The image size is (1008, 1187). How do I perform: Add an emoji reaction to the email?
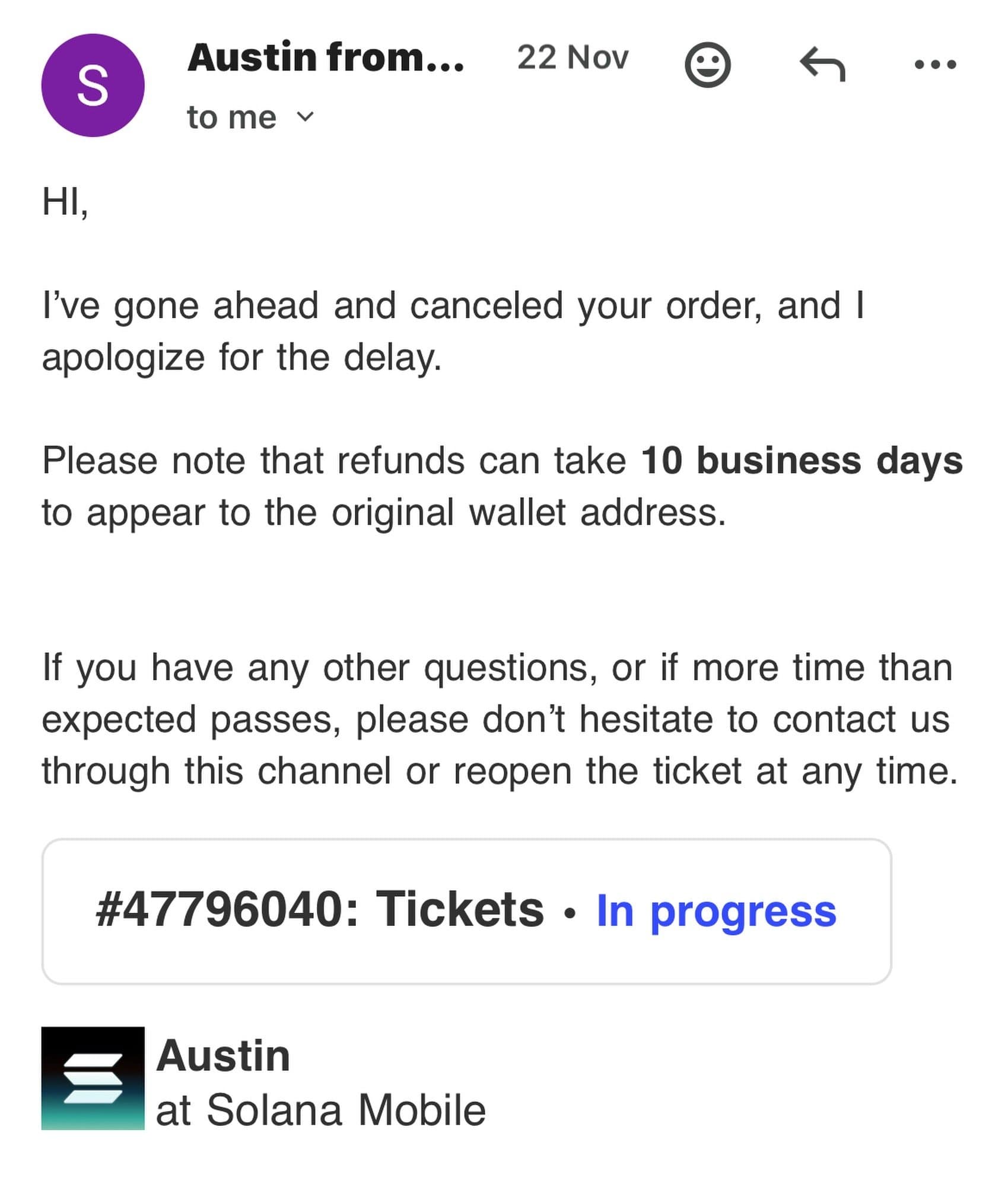[x=707, y=65]
